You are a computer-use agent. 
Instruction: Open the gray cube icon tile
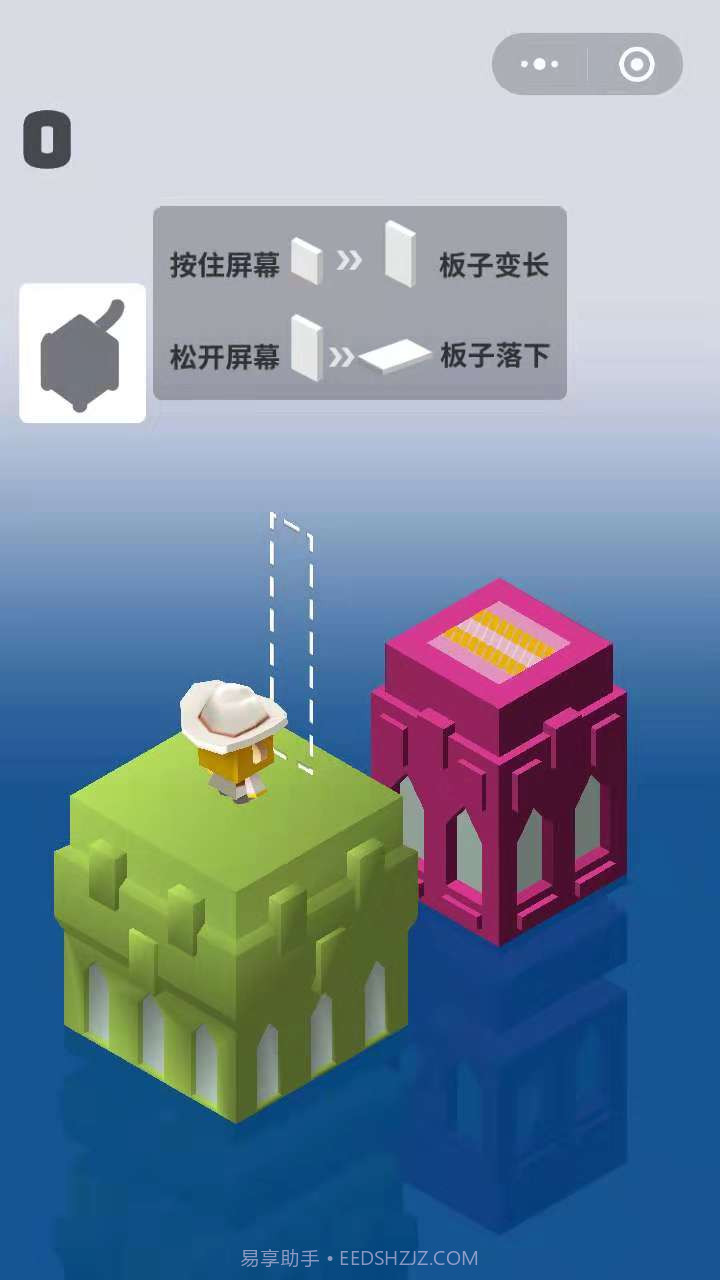tap(83, 353)
